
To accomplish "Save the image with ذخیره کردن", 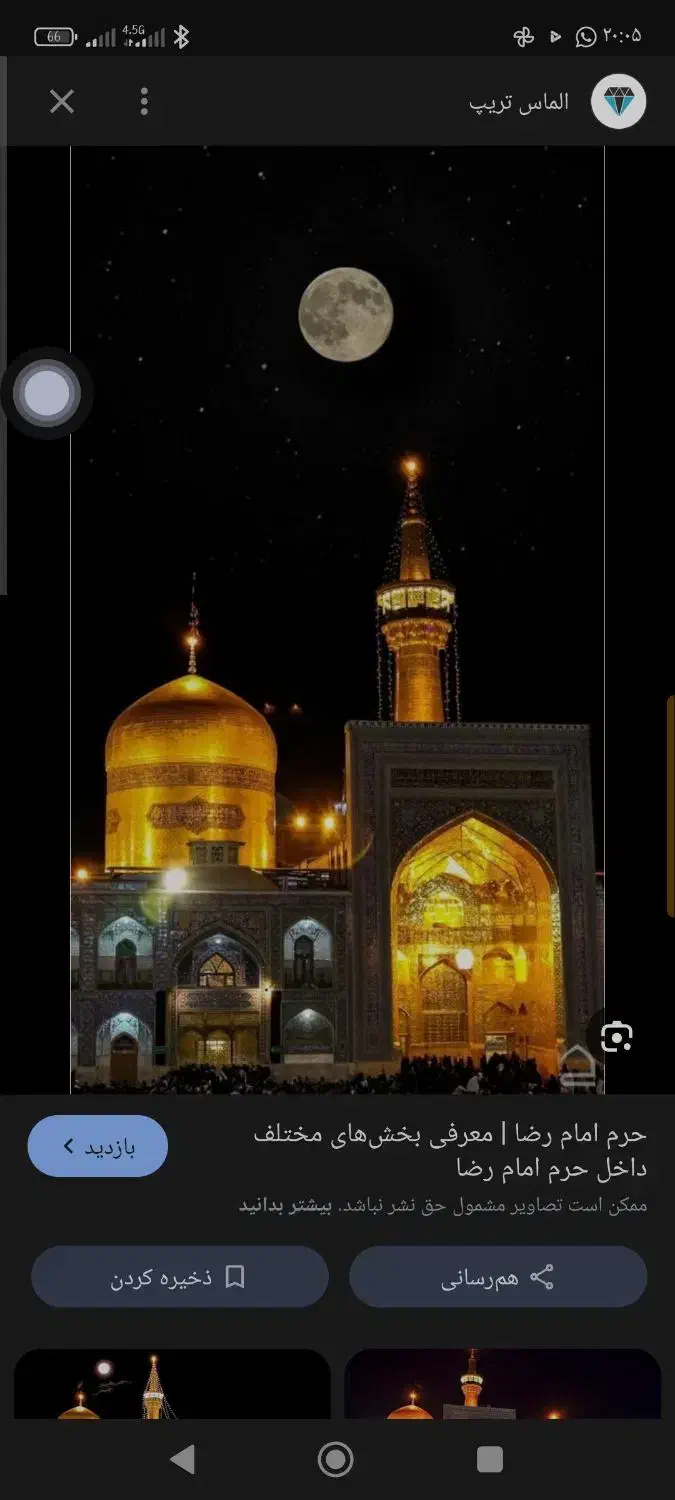I will [x=180, y=1277].
